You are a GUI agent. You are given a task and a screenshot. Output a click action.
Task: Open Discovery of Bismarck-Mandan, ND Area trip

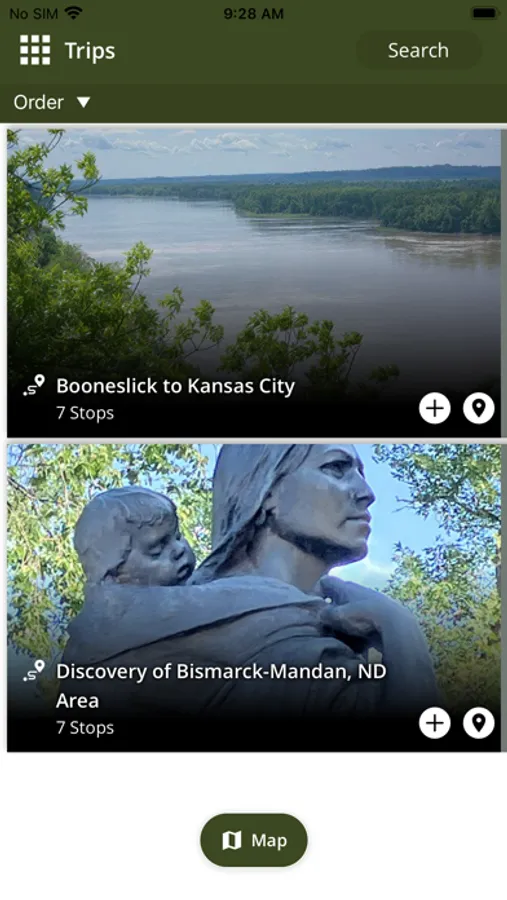(x=254, y=598)
